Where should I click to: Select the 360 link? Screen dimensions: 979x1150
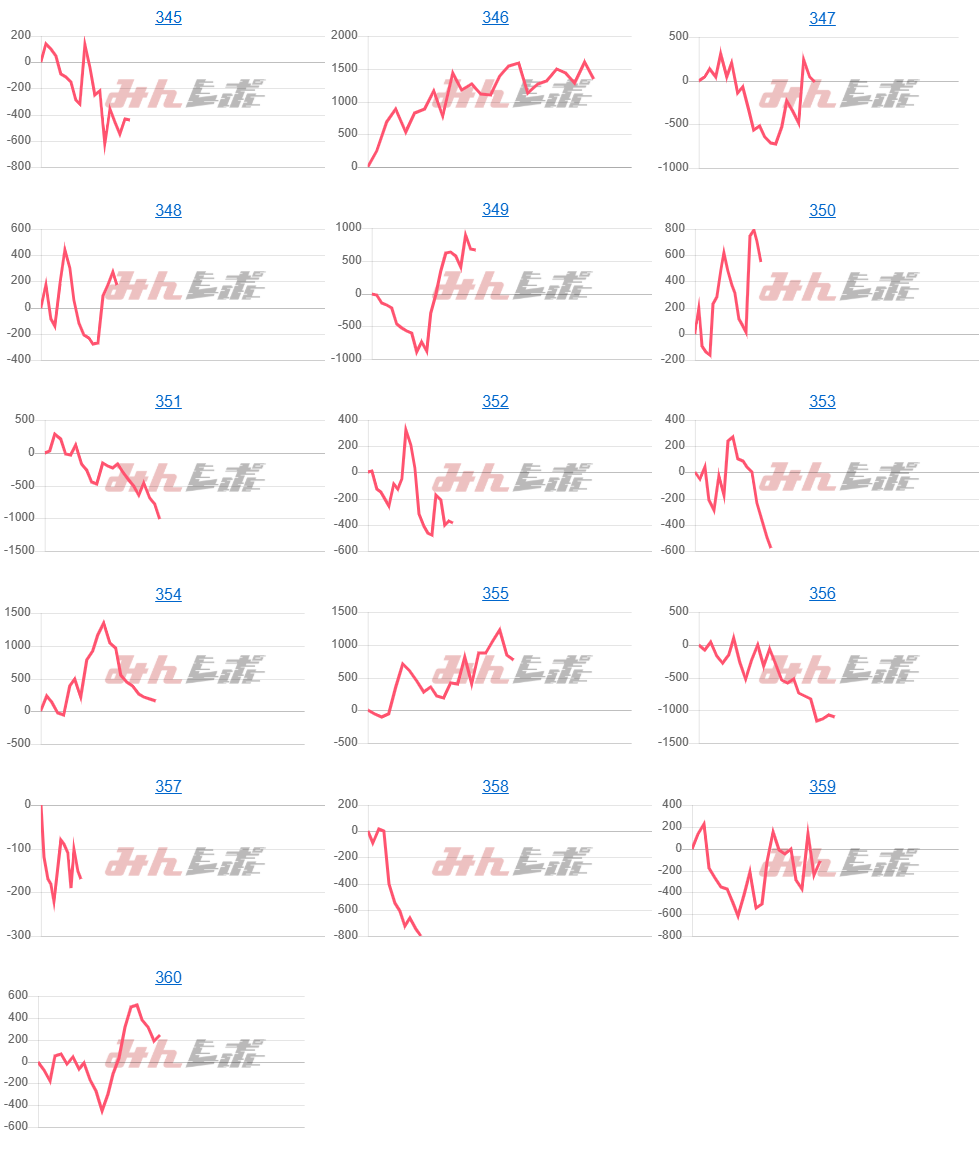click(168, 977)
